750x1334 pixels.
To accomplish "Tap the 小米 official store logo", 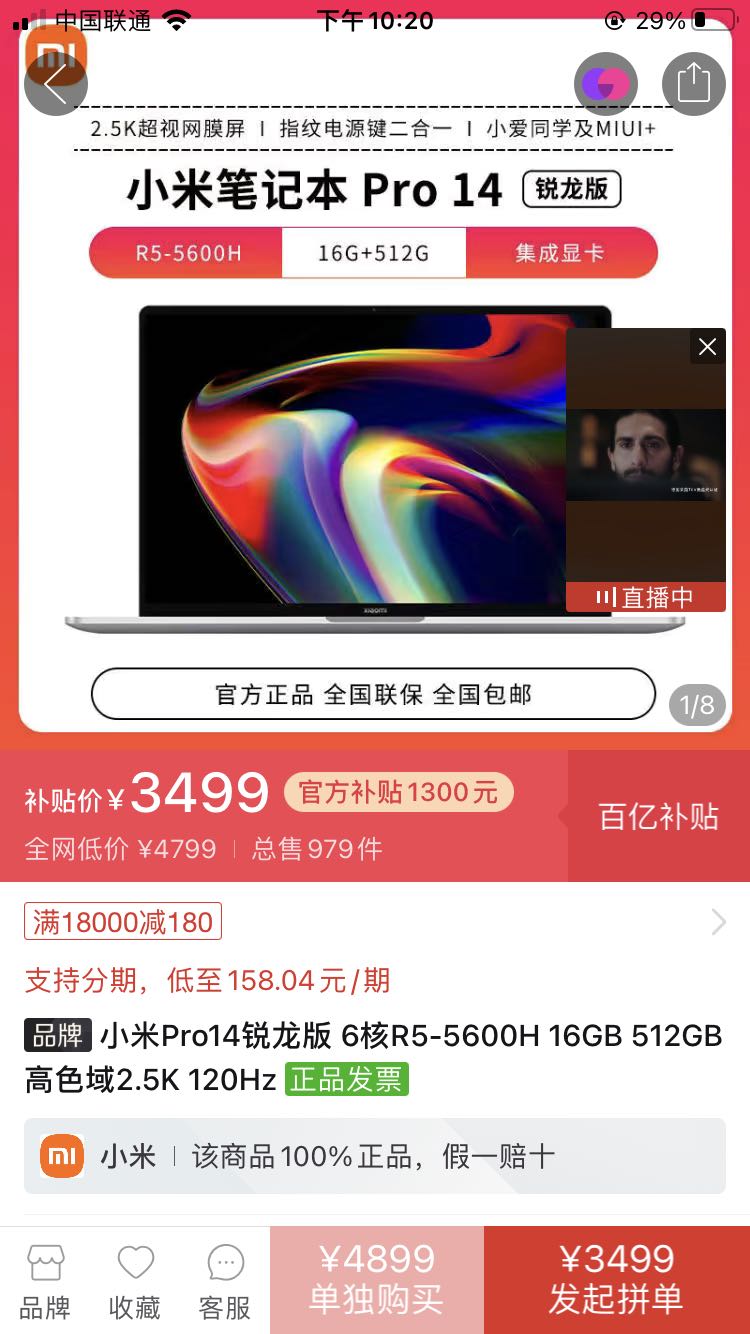I will coord(60,1157).
